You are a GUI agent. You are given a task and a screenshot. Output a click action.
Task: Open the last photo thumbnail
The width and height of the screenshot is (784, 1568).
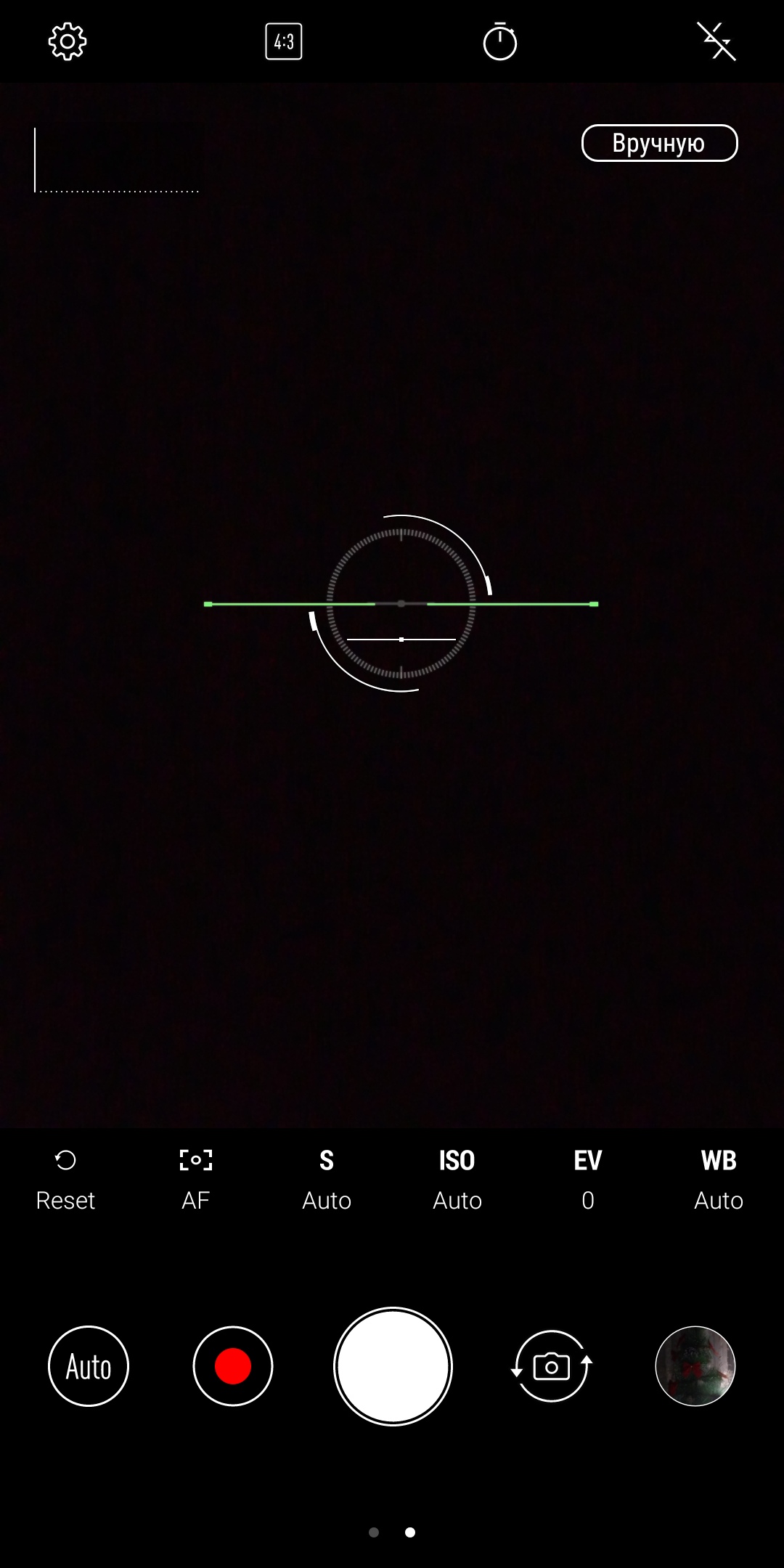click(695, 1366)
